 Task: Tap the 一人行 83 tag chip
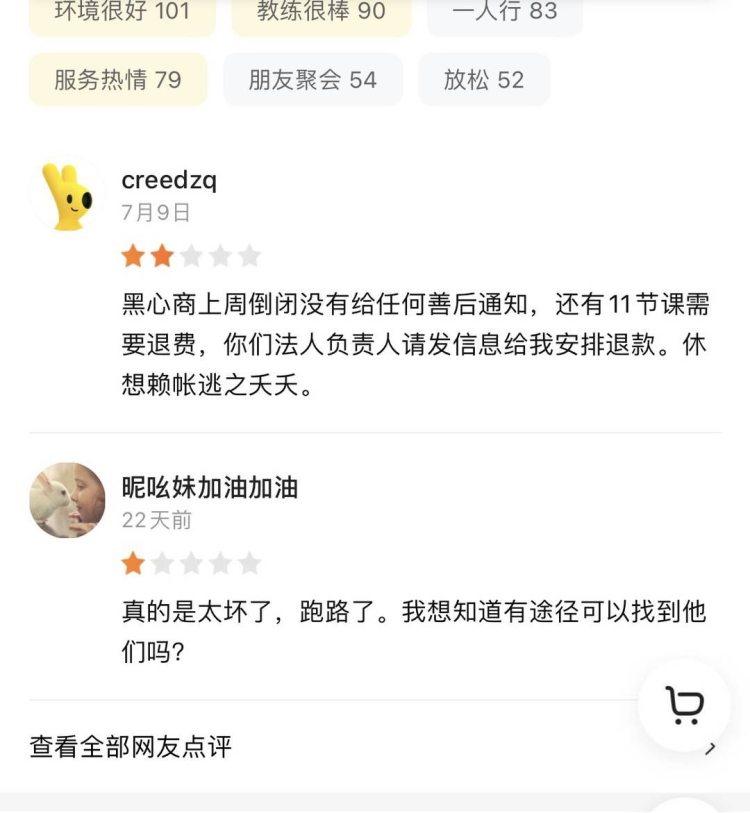[504, 14]
